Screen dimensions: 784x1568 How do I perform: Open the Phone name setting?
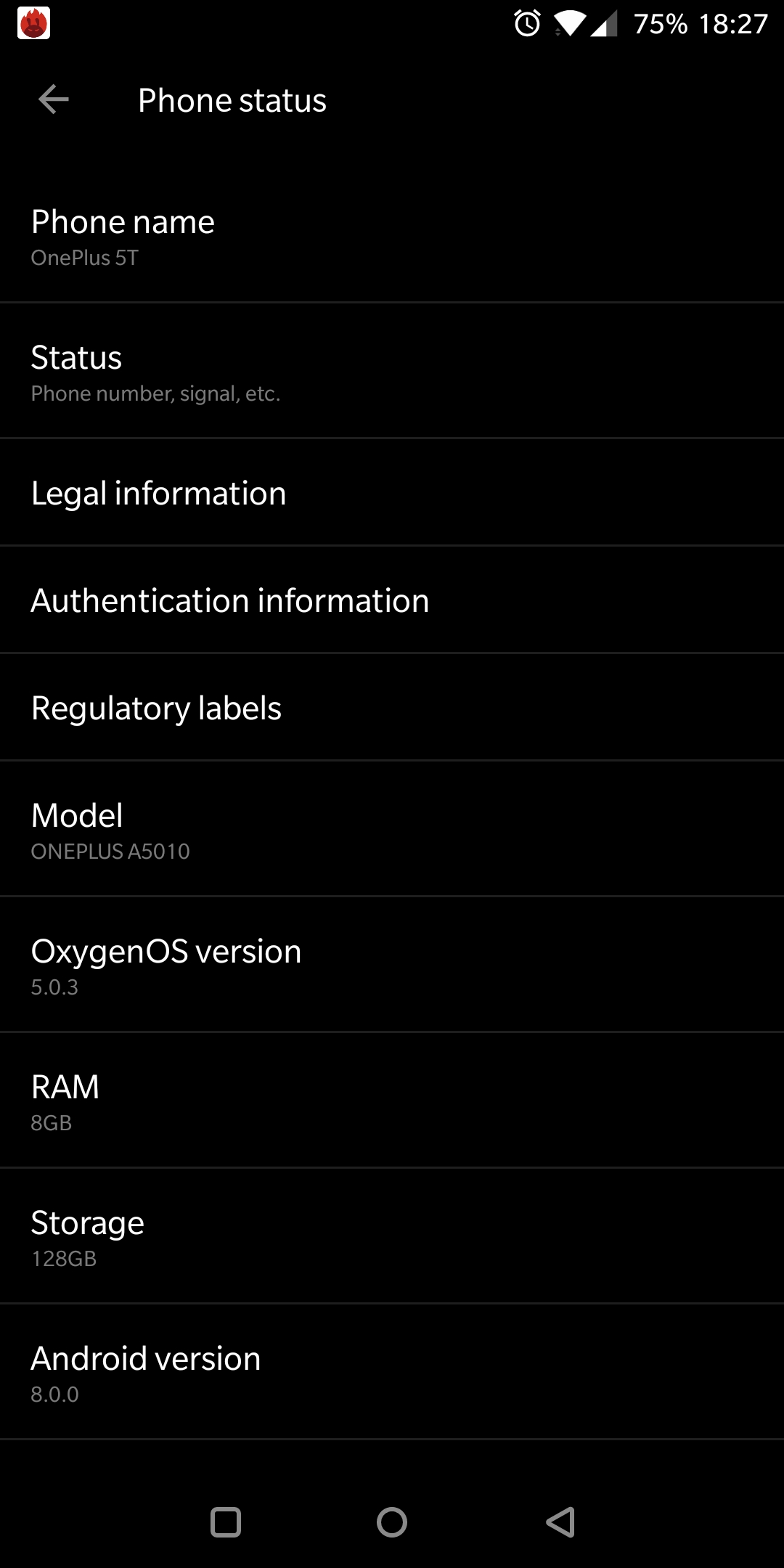[392, 235]
